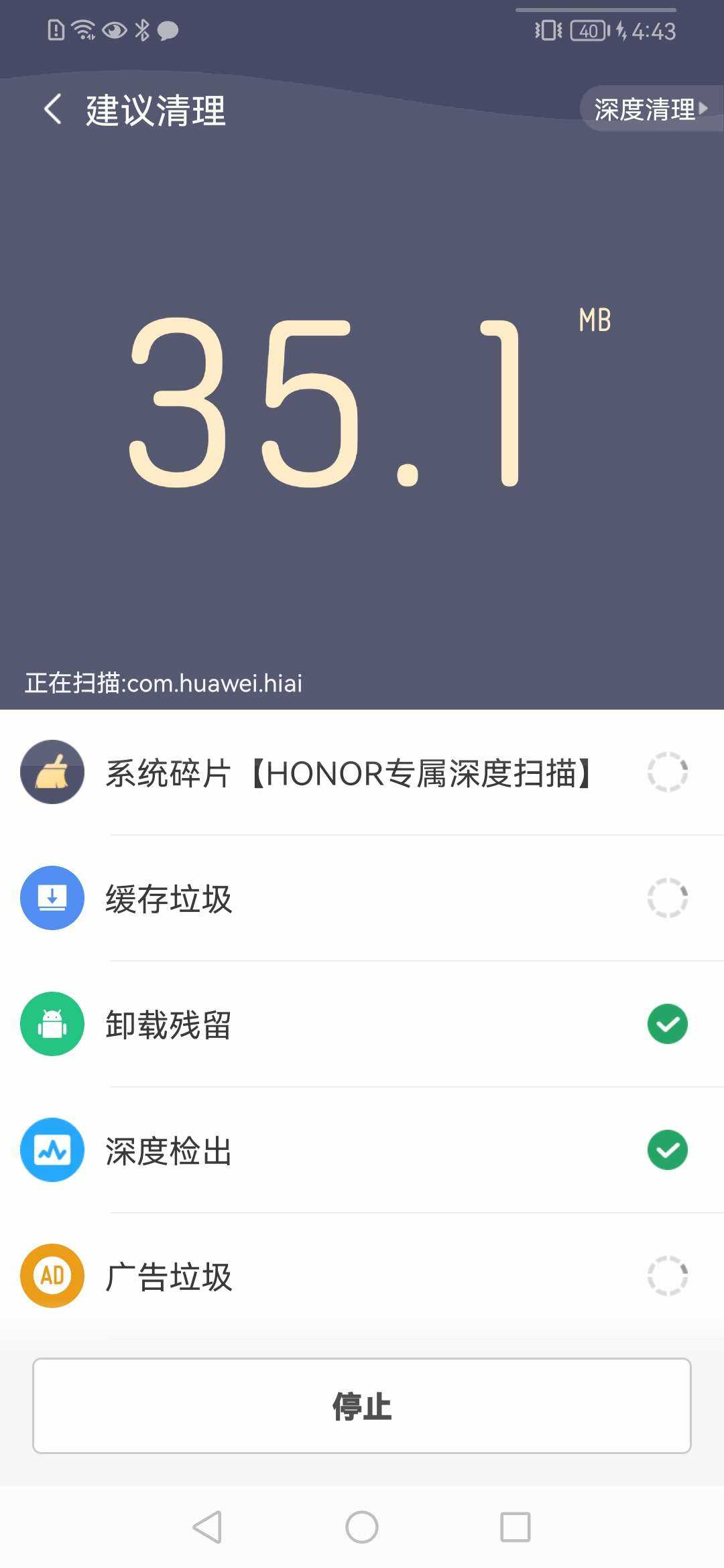This screenshot has height=1568, width=724.
Task: Open the 广告垃圾 row
Action: pos(349,1276)
